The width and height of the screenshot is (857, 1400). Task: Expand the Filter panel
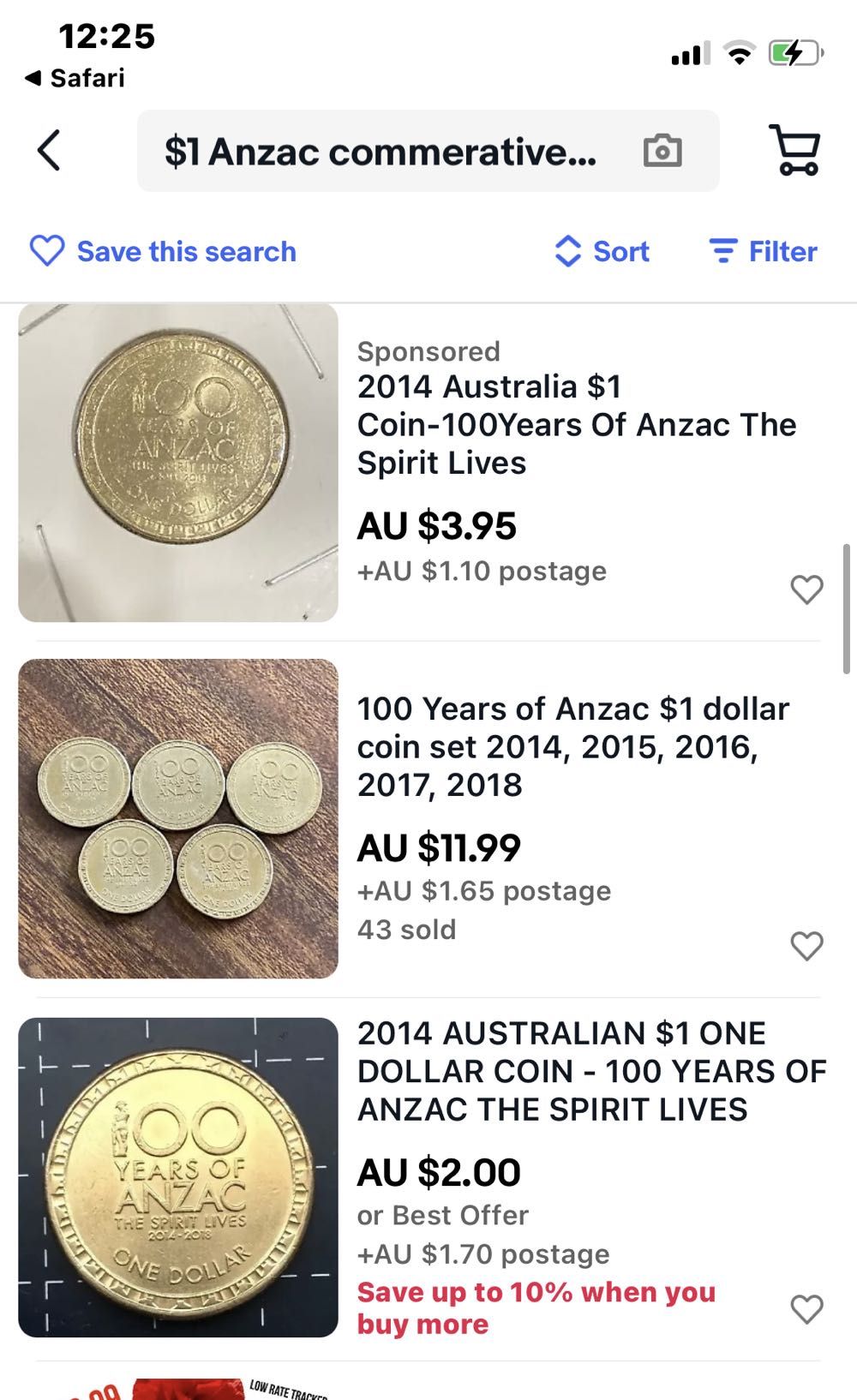782,251
